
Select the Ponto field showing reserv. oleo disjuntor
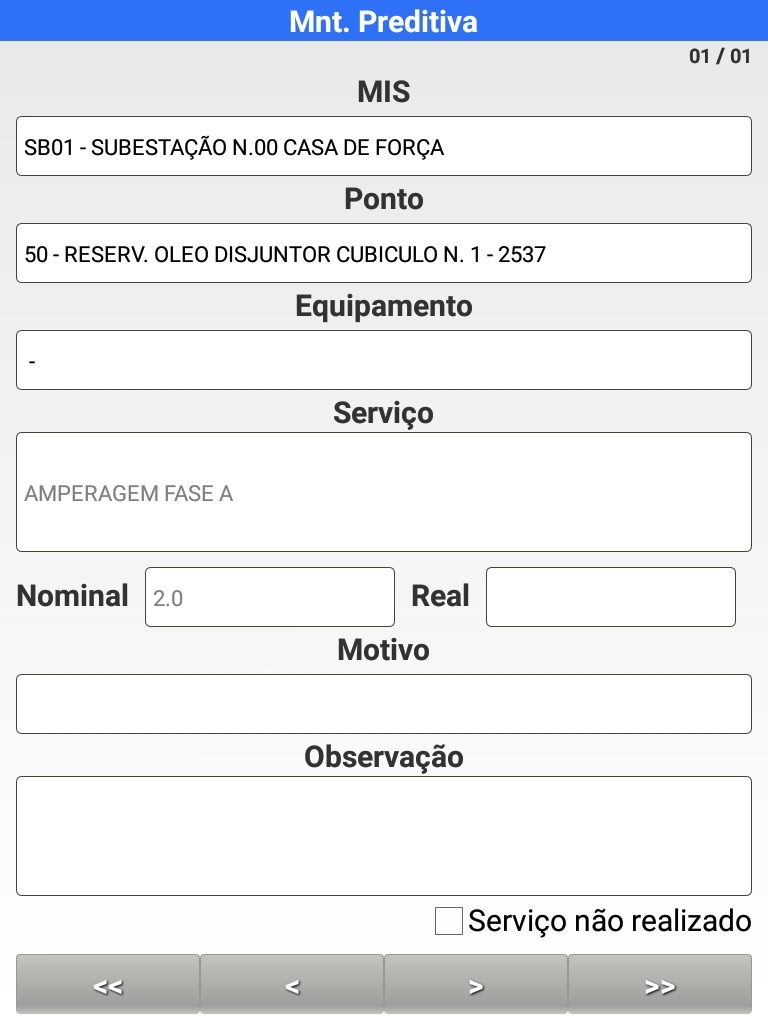click(383, 253)
